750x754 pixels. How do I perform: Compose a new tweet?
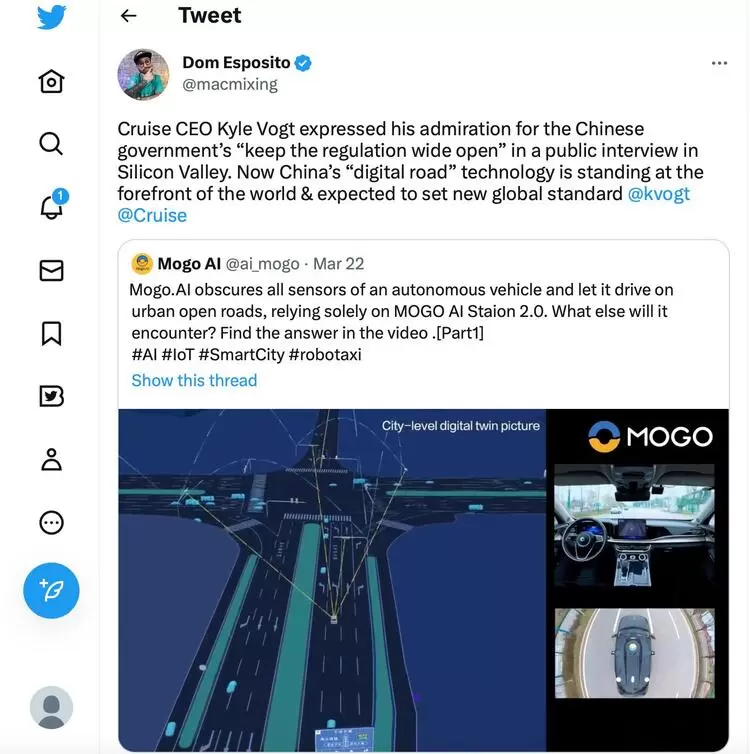(x=51, y=590)
